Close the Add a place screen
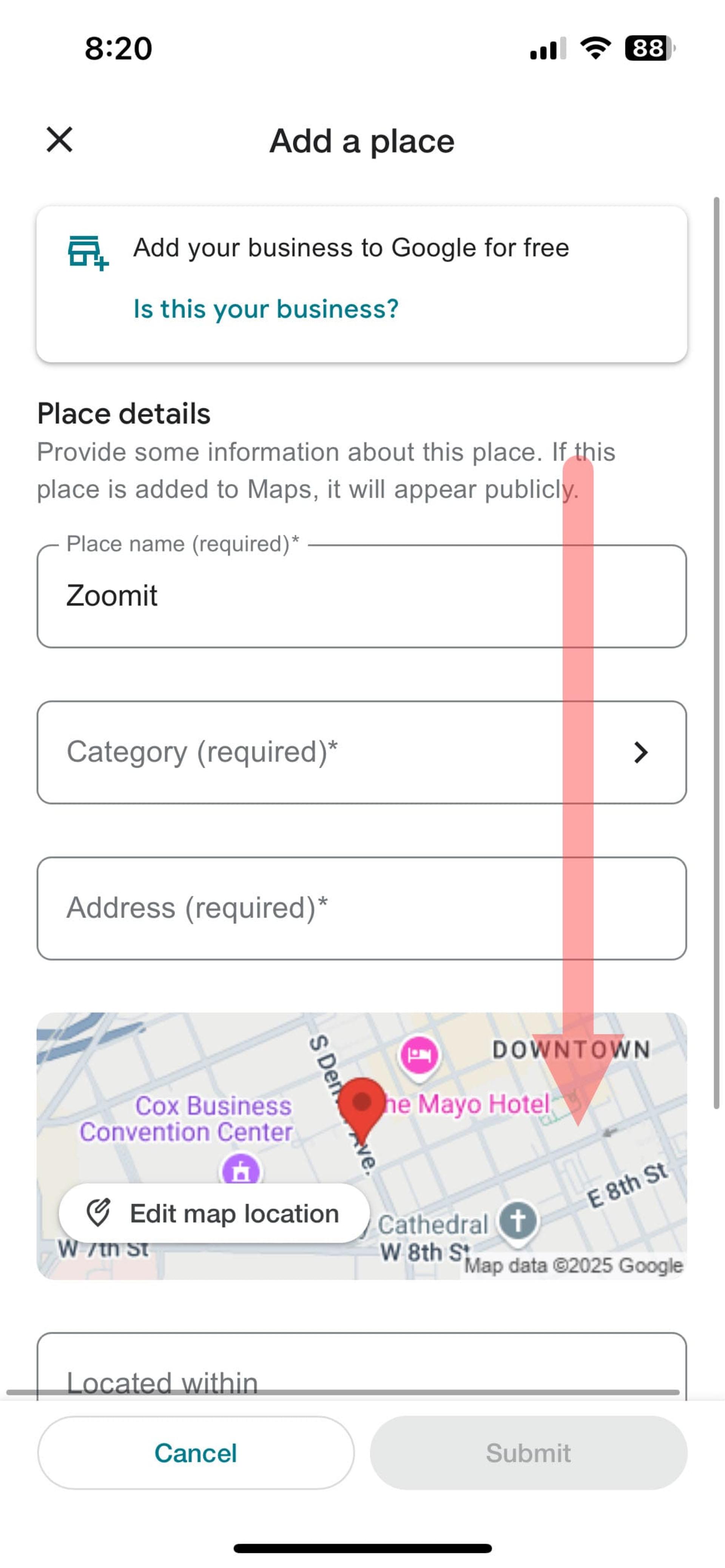 60,140
